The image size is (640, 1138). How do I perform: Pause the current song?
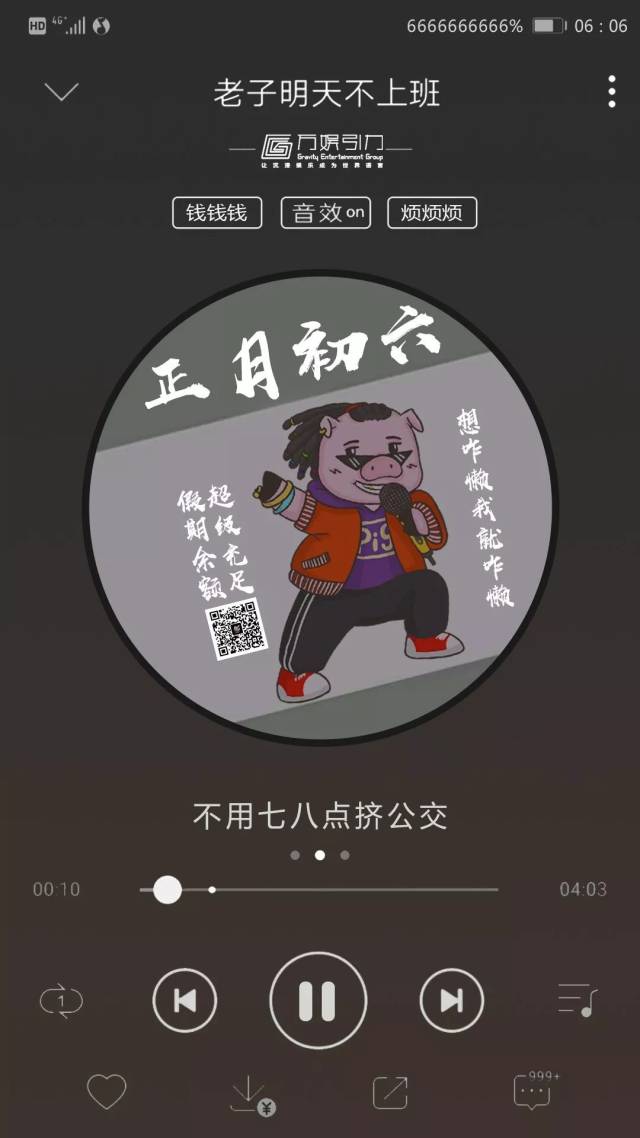(x=318, y=1000)
